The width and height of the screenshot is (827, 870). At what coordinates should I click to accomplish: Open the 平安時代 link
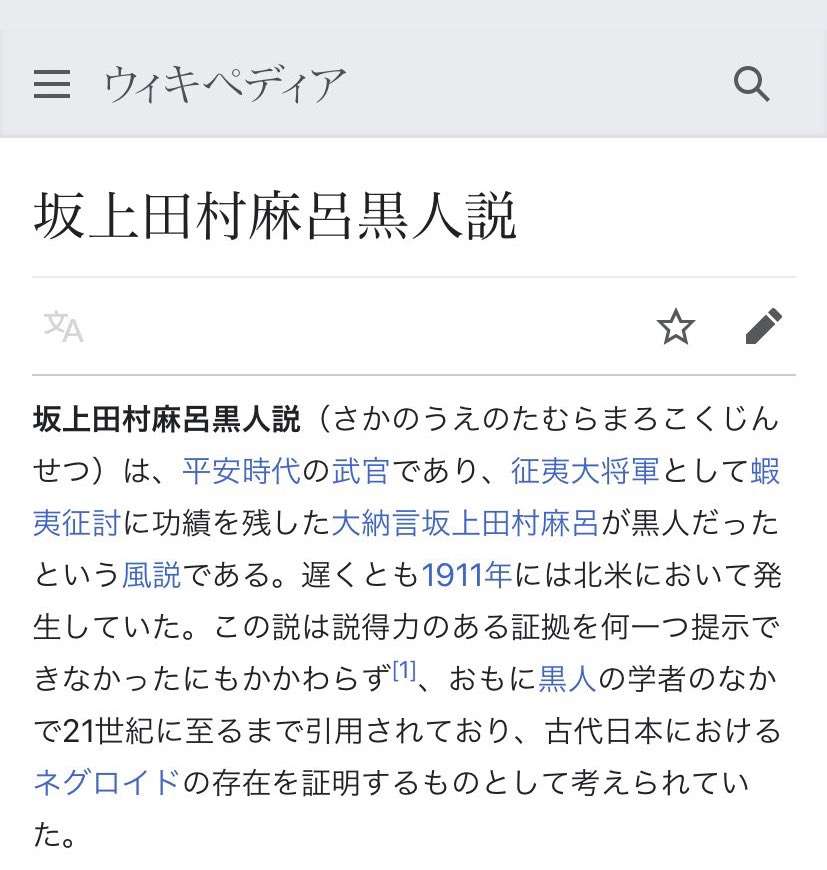tap(241, 470)
